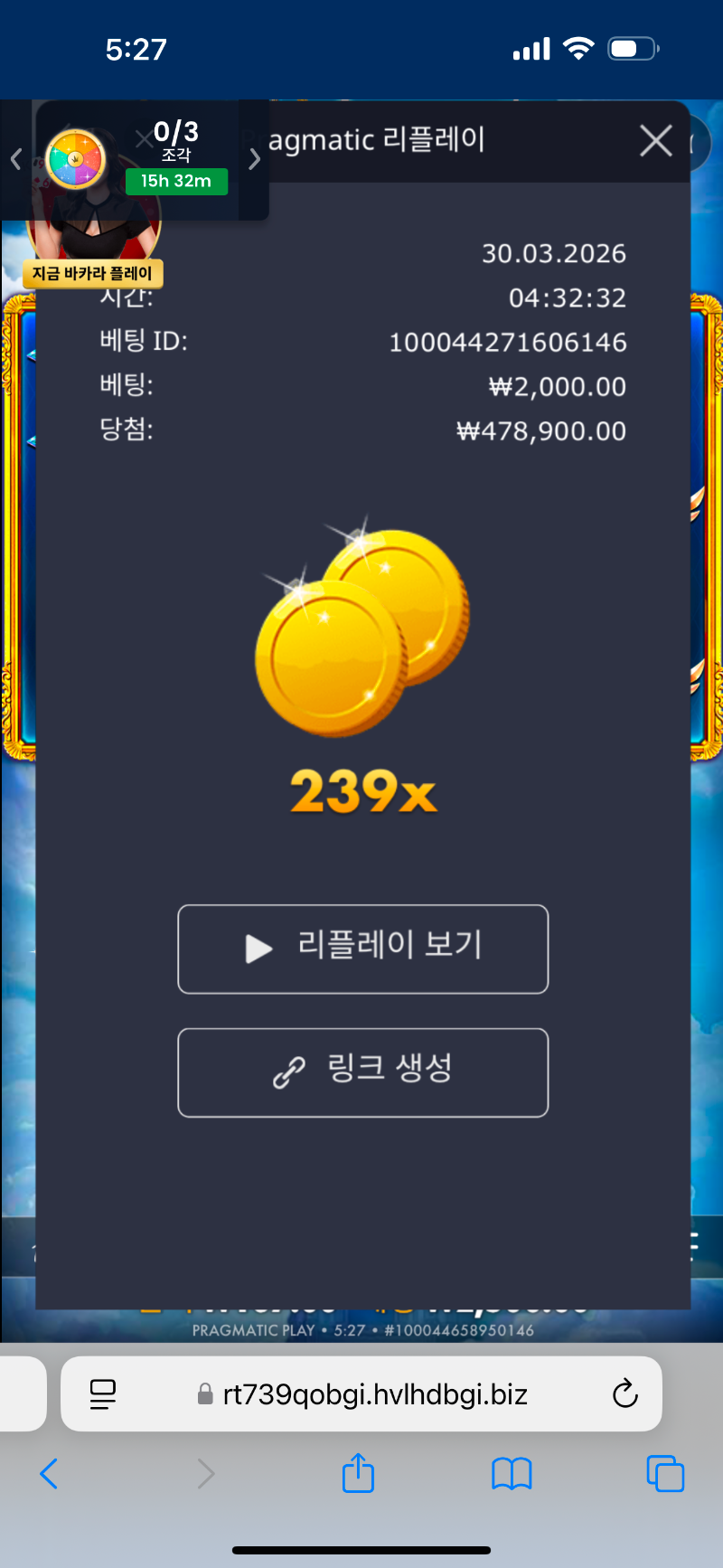Share this page from Safari
Image resolution: width=723 pixels, height=1568 pixels.
(x=358, y=1473)
